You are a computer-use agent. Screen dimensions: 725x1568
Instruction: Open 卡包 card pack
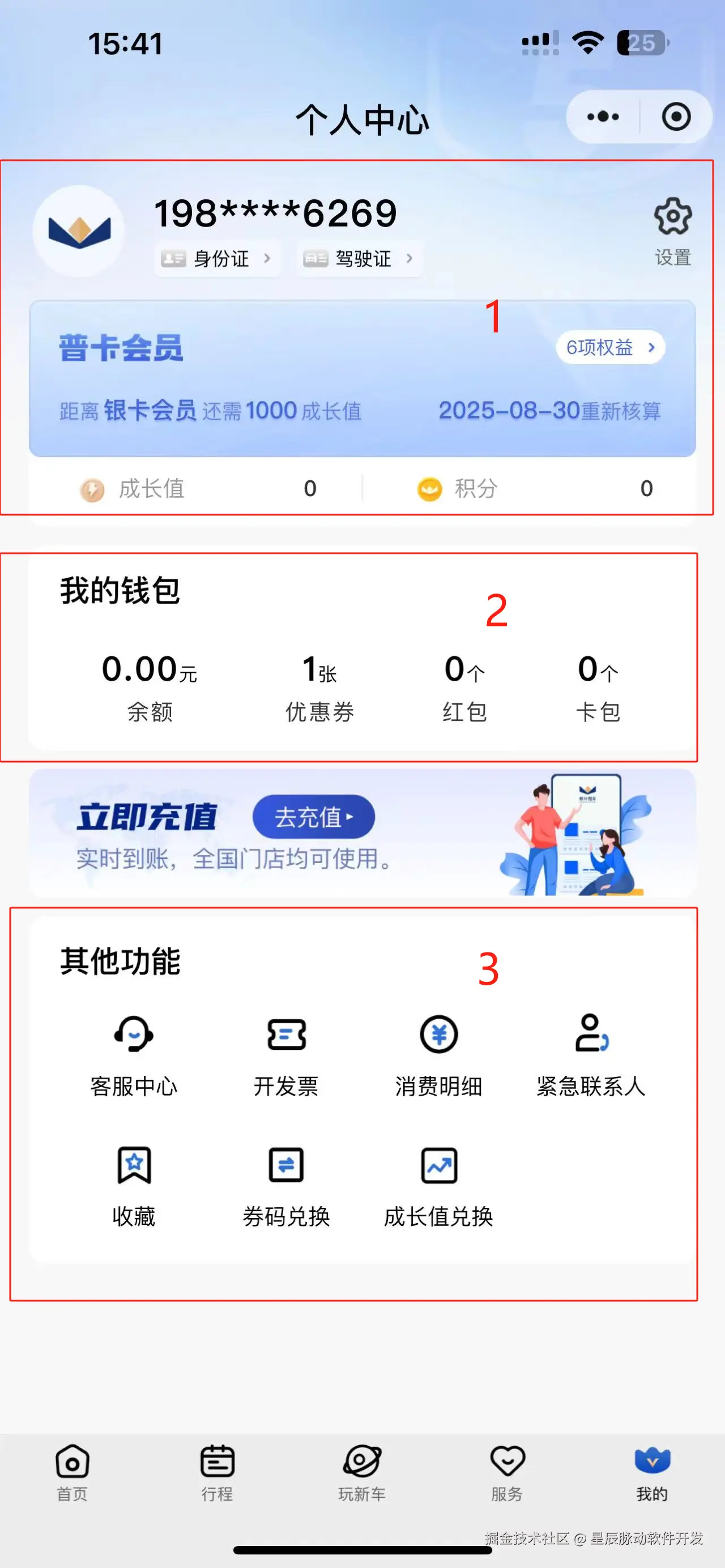598,686
